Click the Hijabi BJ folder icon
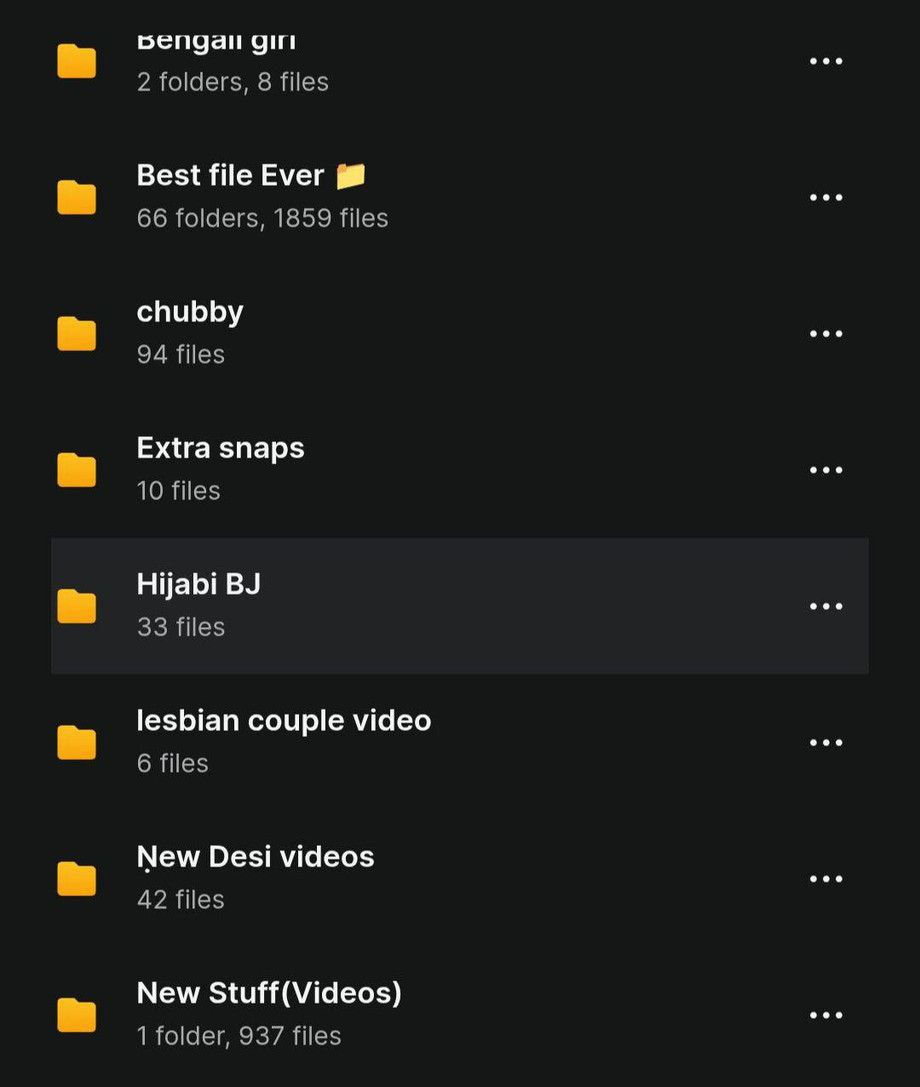The image size is (920, 1087). point(76,605)
